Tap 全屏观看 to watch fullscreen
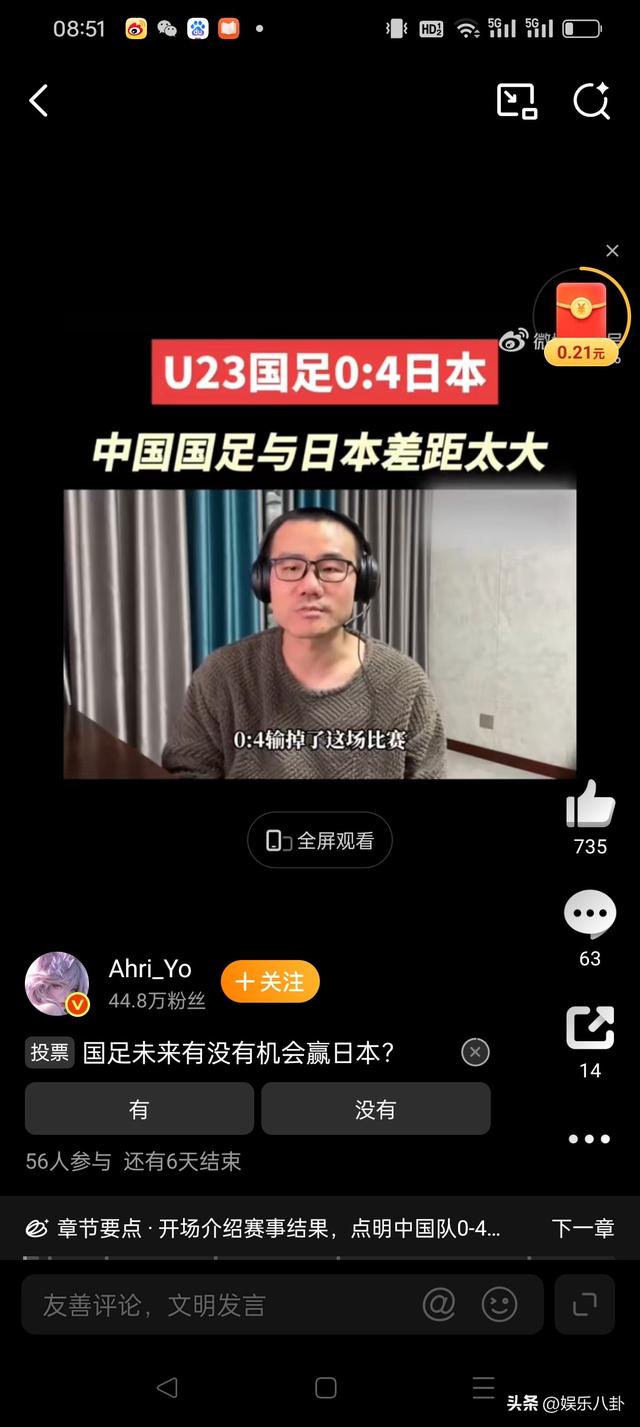This screenshot has height=1427, width=640. pos(320,840)
